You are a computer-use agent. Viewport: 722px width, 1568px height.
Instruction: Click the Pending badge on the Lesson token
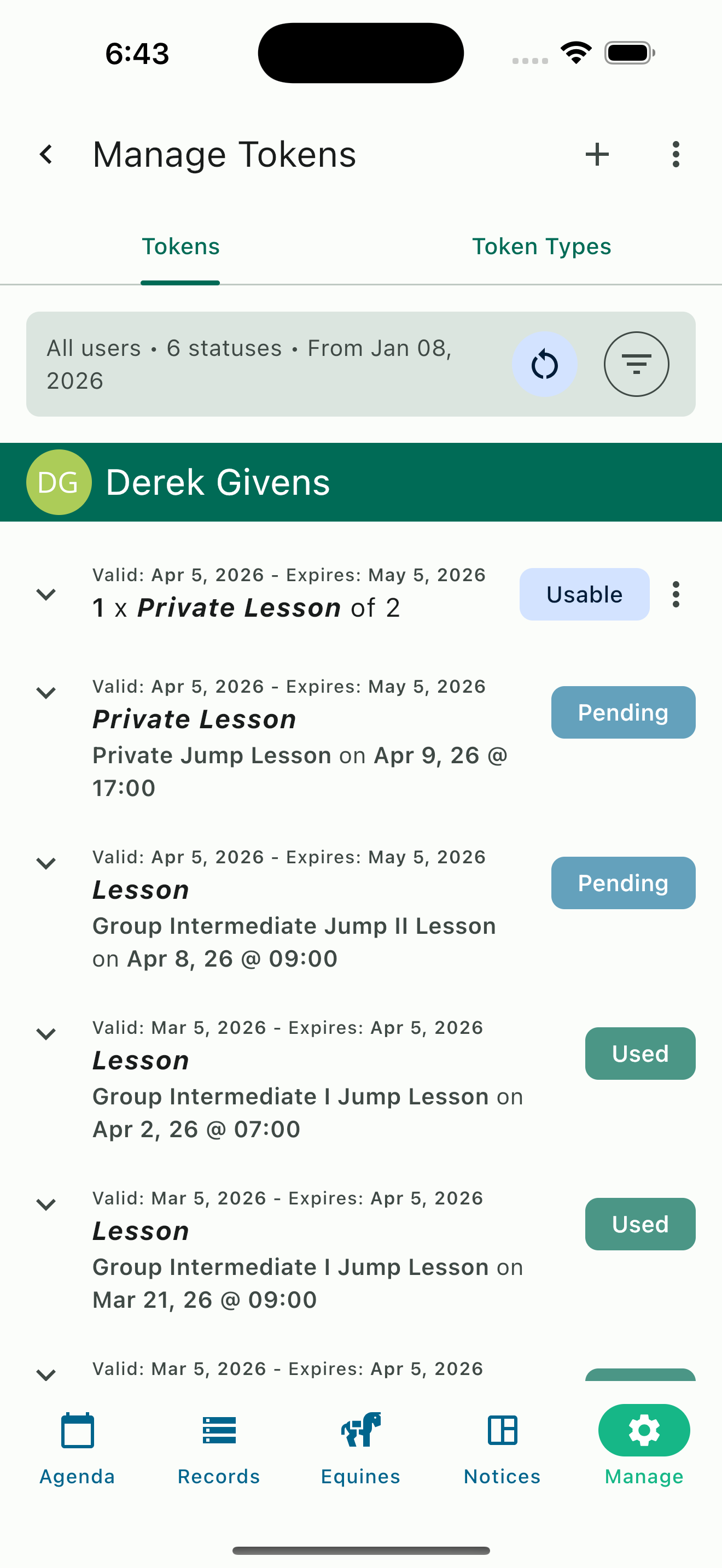(623, 883)
